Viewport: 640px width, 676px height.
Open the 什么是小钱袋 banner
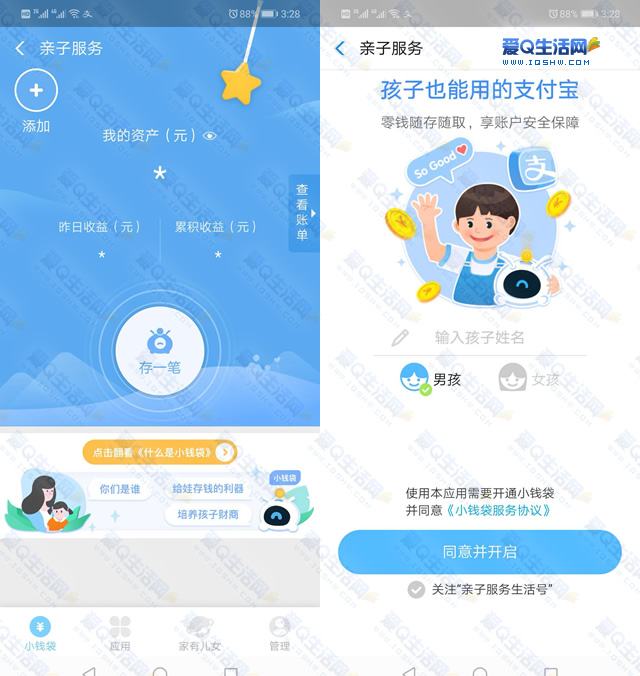click(160, 453)
